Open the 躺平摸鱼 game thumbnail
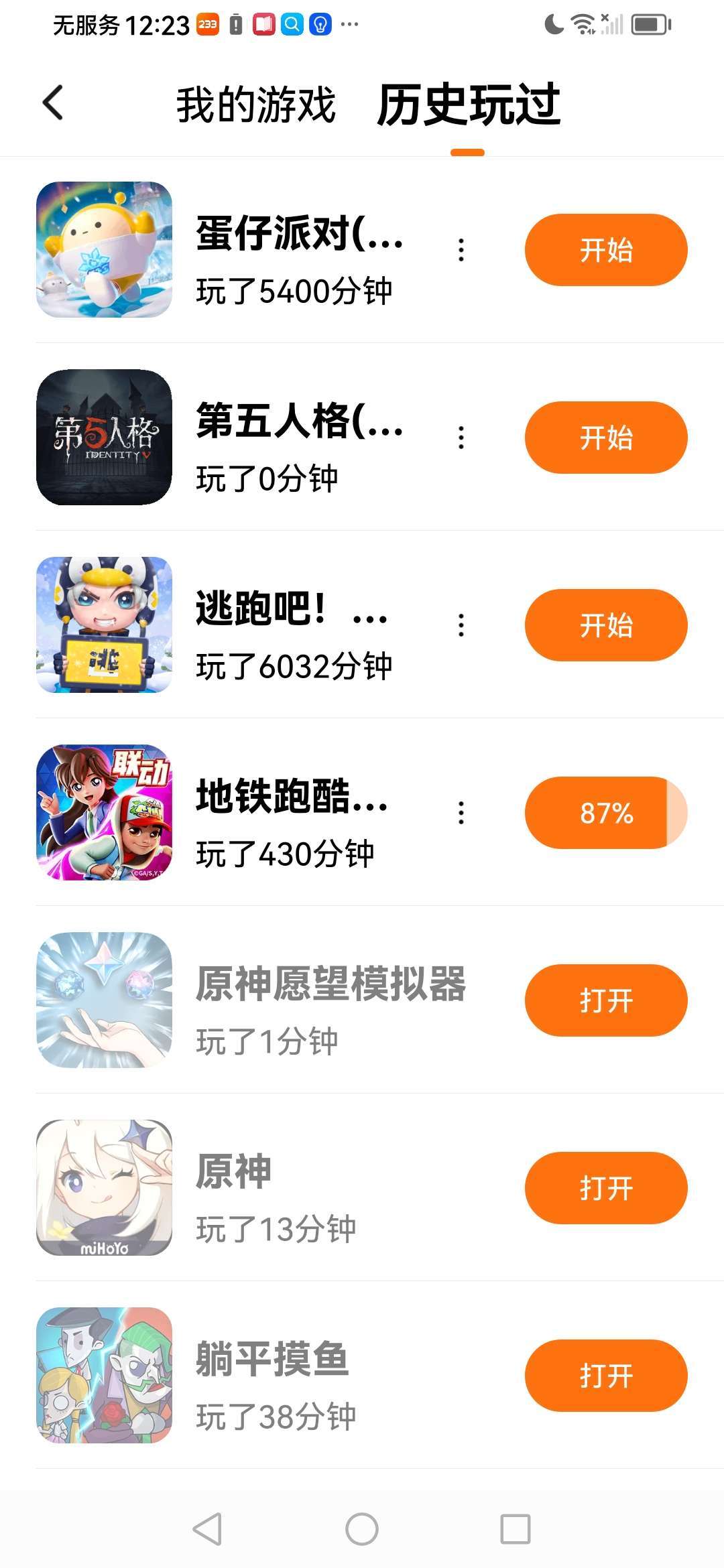The width and height of the screenshot is (724, 1568). pyautogui.click(x=104, y=1375)
